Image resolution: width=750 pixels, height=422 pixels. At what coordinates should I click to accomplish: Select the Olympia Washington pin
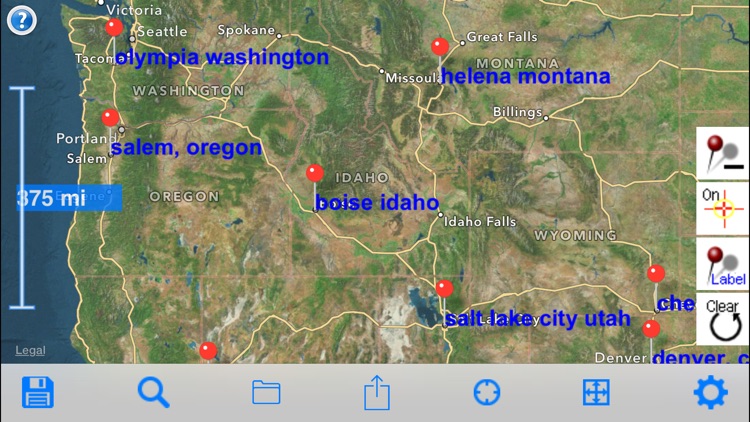114,28
